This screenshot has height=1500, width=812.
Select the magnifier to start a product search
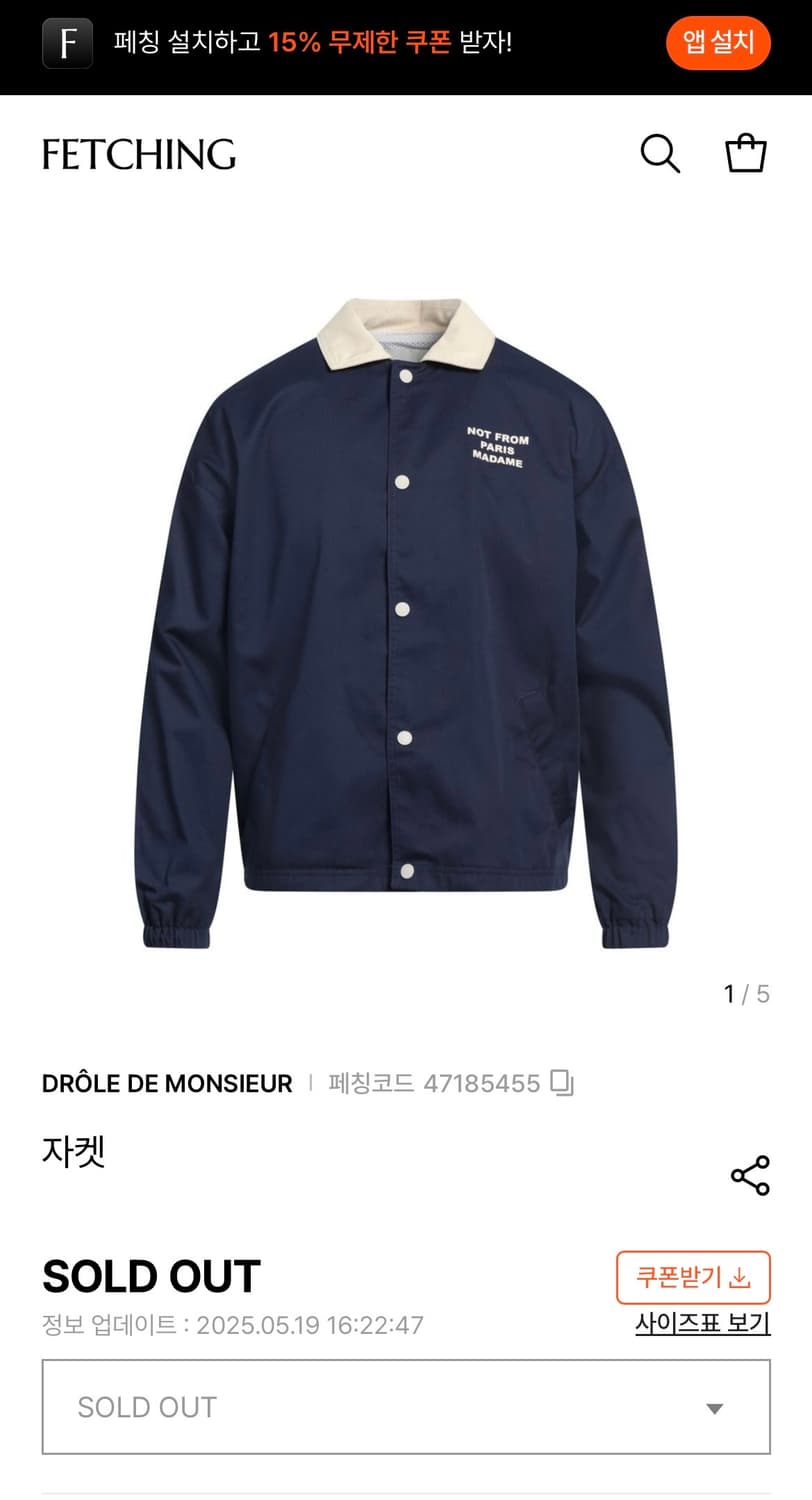[660, 153]
